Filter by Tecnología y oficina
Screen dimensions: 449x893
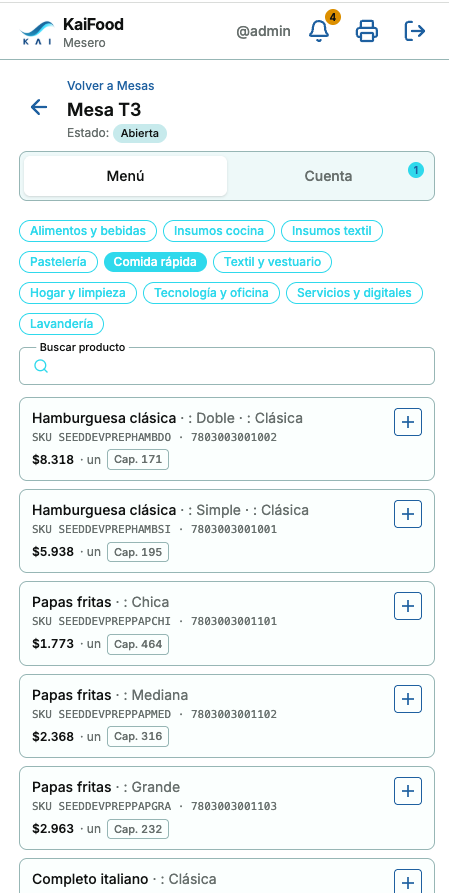click(211, 293)
